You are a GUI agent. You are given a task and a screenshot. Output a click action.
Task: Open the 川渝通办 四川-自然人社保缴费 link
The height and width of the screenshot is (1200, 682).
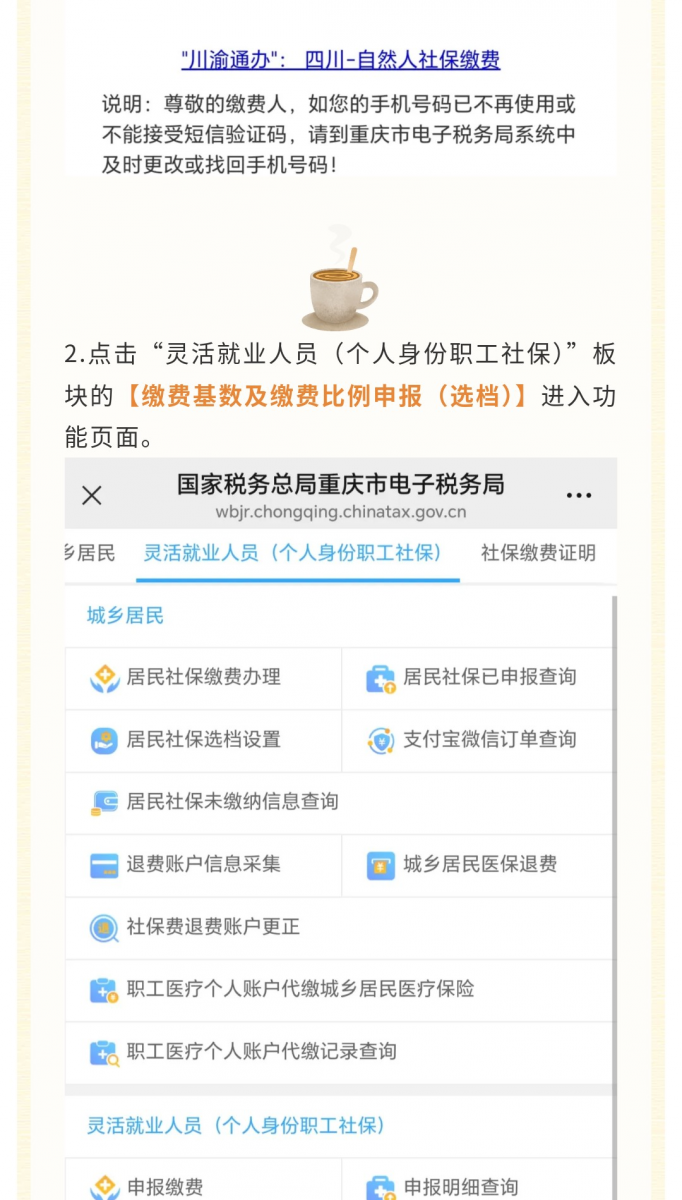click(340, 60)
